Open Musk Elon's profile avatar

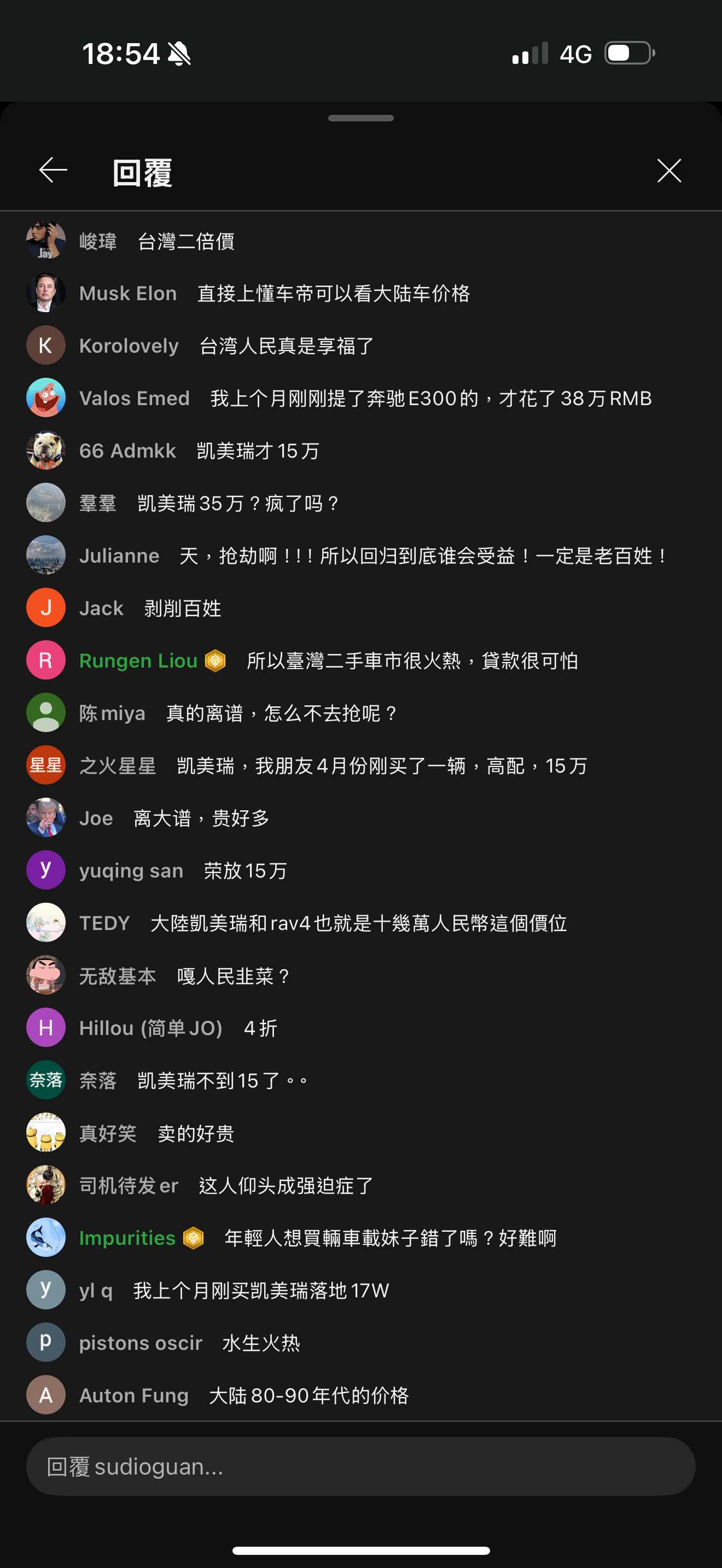pyautogui.click(x=45, y=293)
